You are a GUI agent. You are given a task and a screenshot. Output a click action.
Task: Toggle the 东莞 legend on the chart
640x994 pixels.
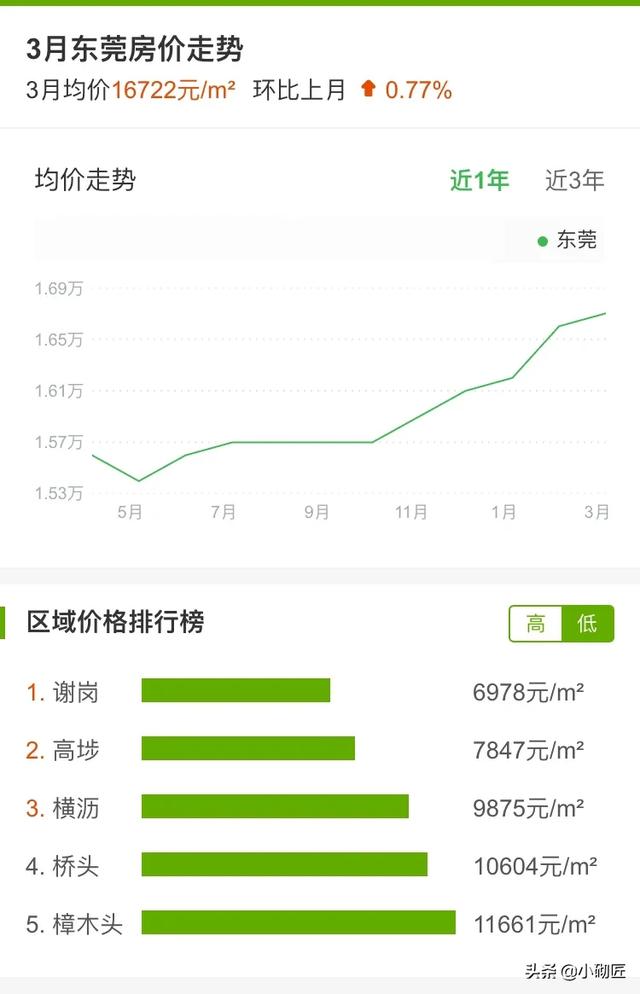click(567, 240)
